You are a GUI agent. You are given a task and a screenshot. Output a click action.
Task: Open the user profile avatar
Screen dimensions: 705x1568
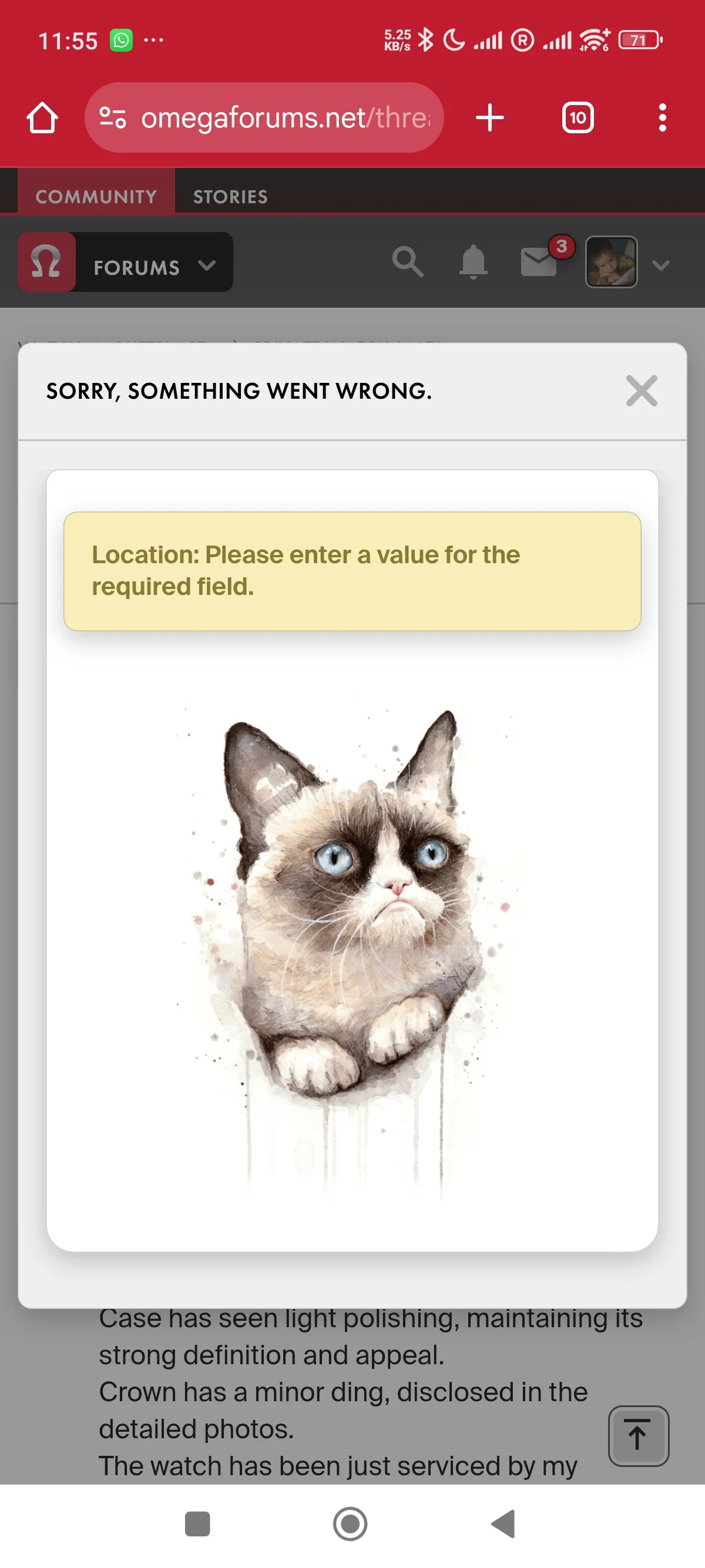(x=610, y=262)
